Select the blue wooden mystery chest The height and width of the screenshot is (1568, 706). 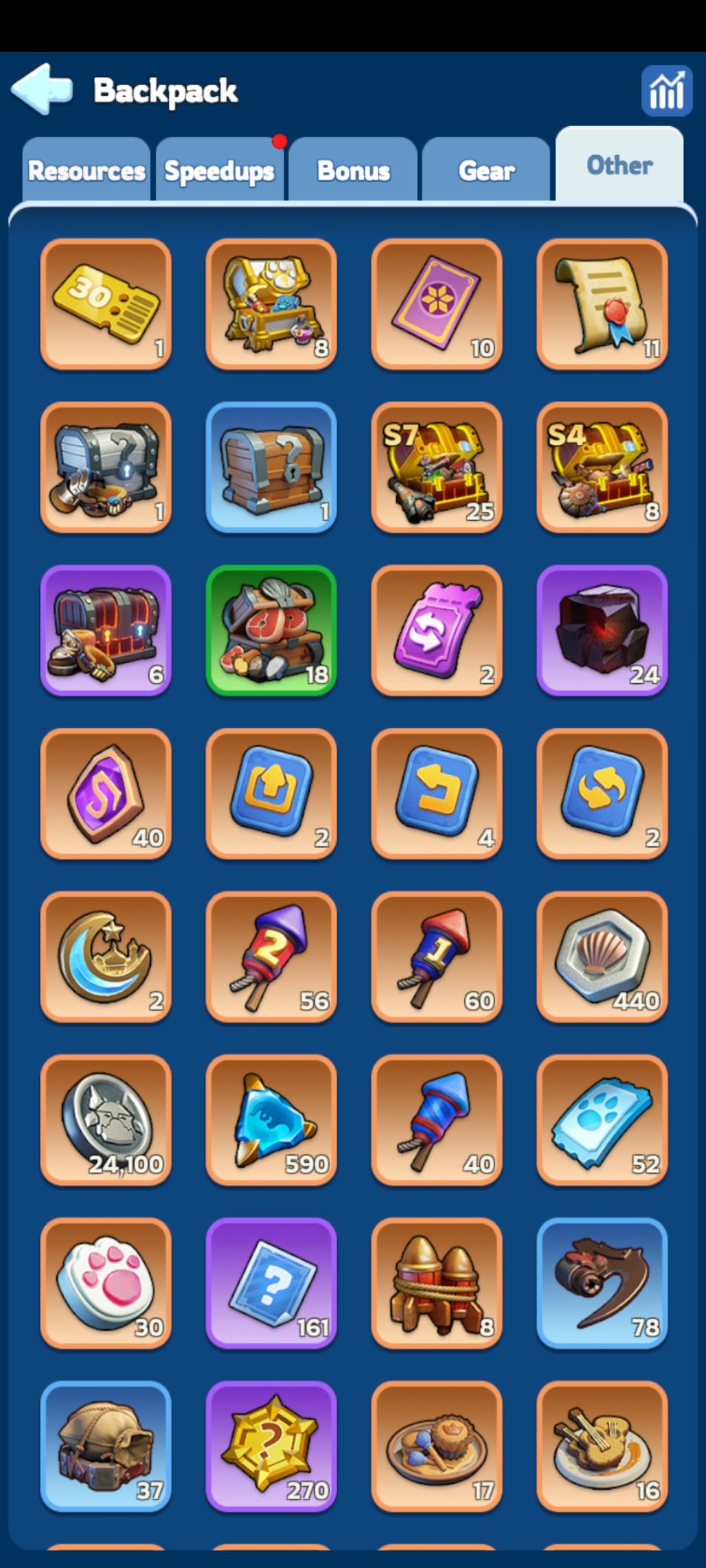coord(271,468)
